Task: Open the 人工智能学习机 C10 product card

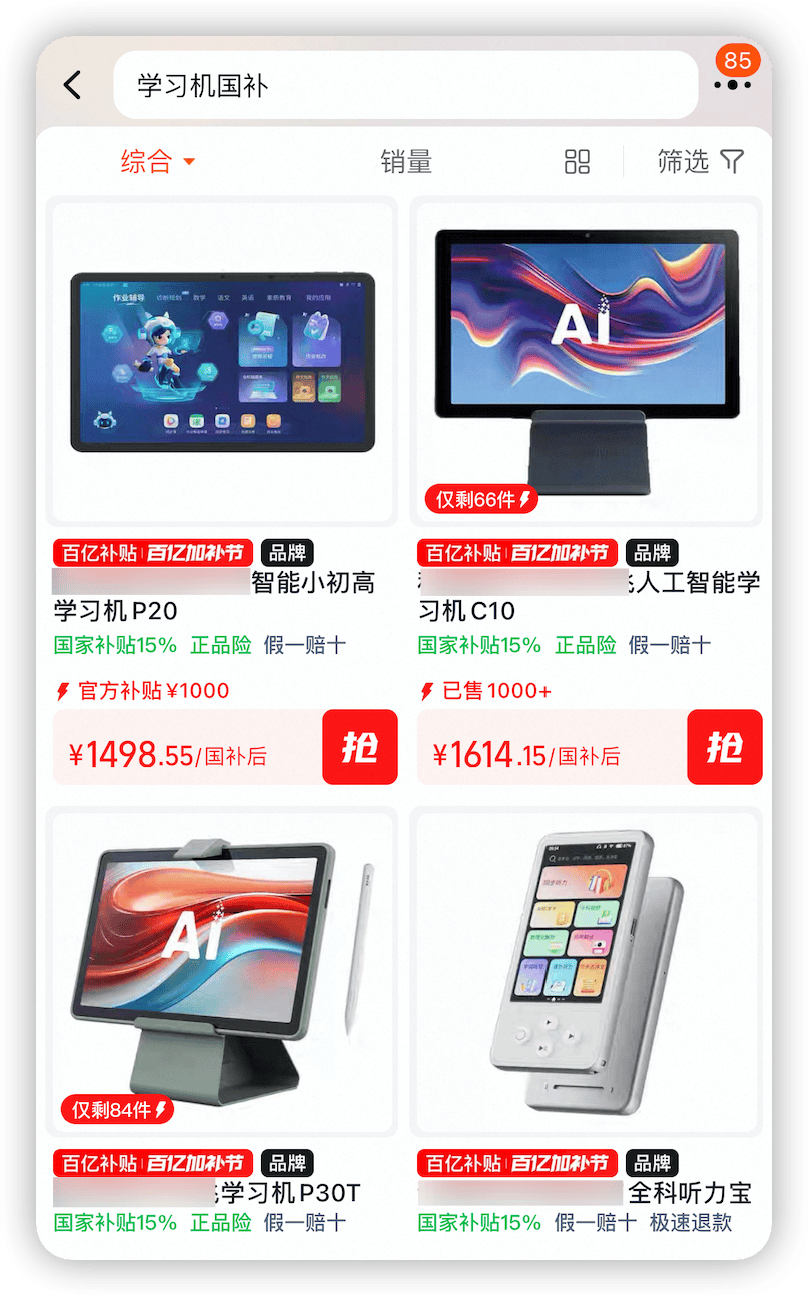Action: 586,362
